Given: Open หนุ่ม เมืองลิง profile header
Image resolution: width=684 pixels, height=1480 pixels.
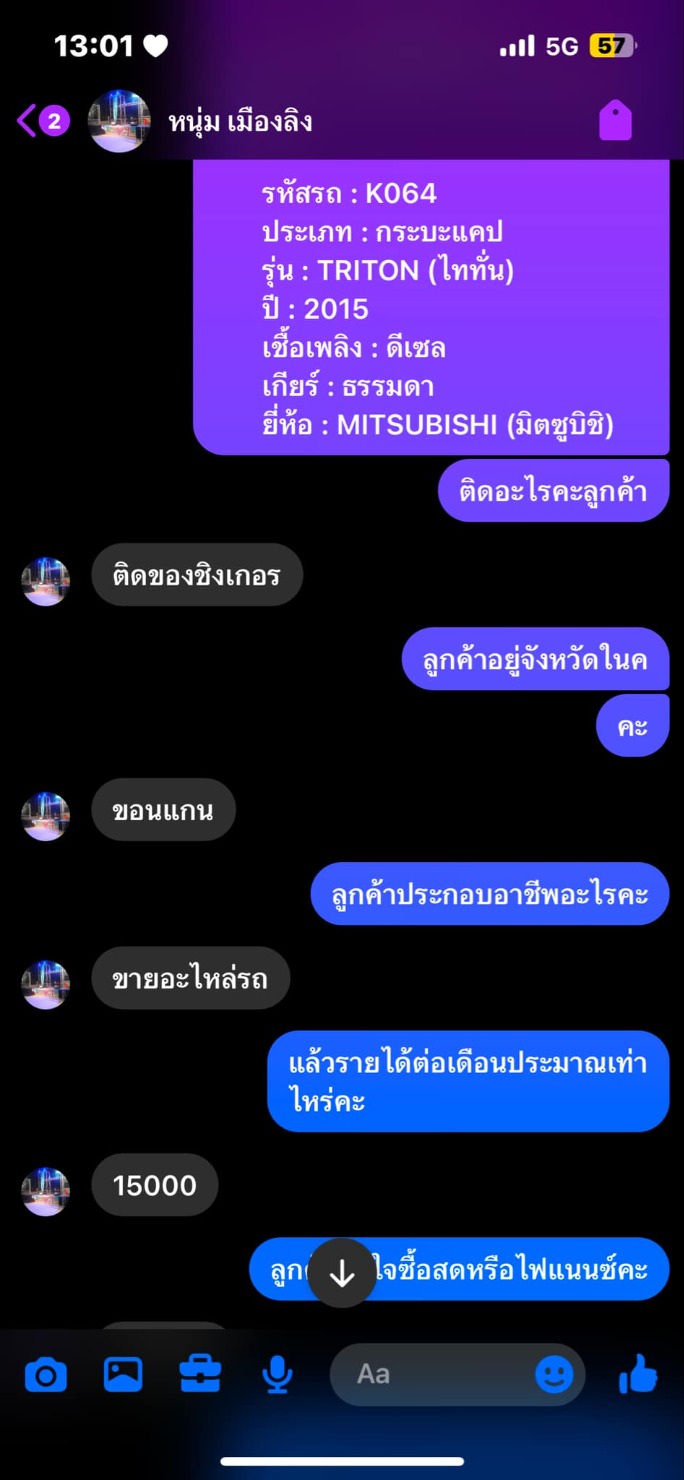Looking at the screenshot, I should tap(240, 122).
